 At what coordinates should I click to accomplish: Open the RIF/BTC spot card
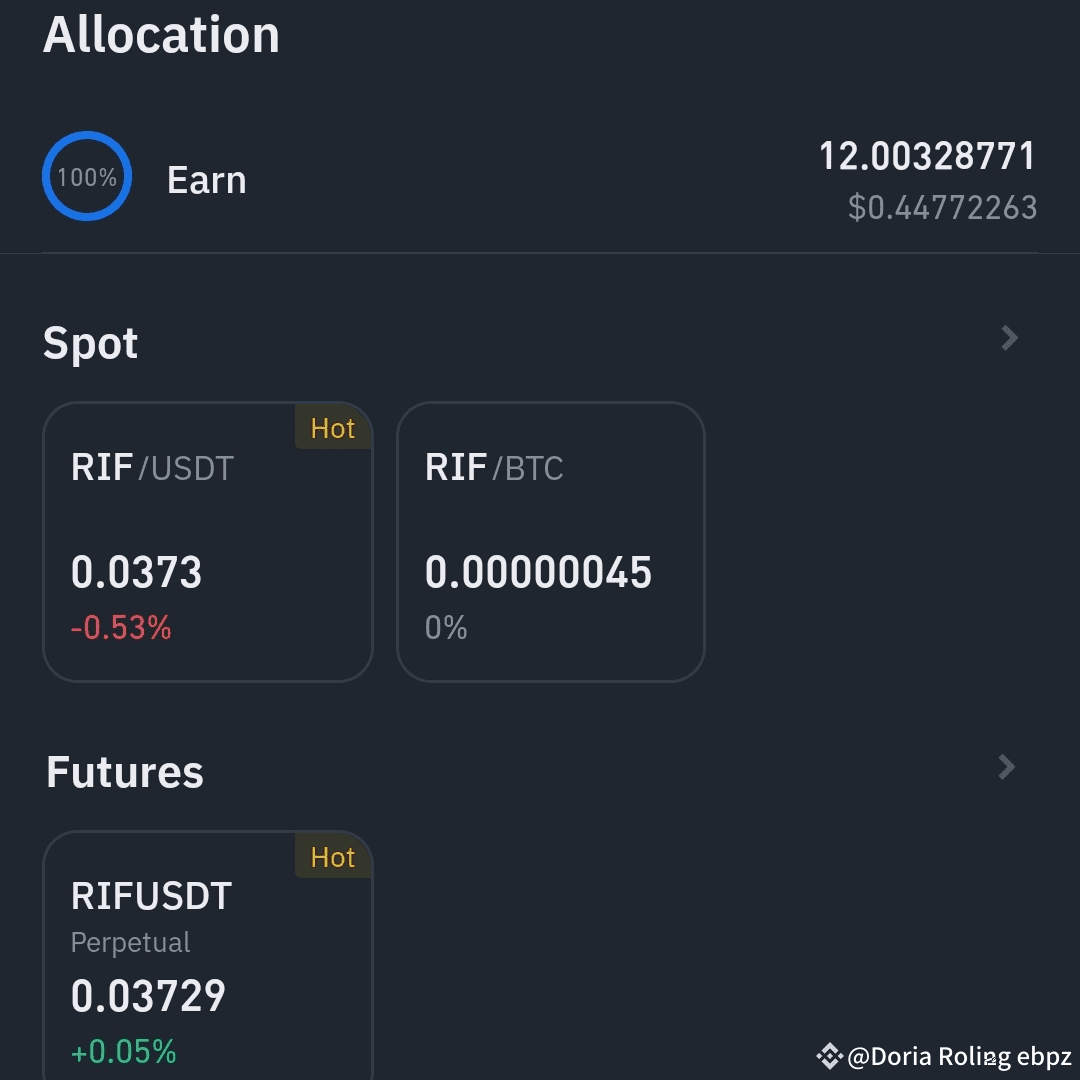point(551,542)
